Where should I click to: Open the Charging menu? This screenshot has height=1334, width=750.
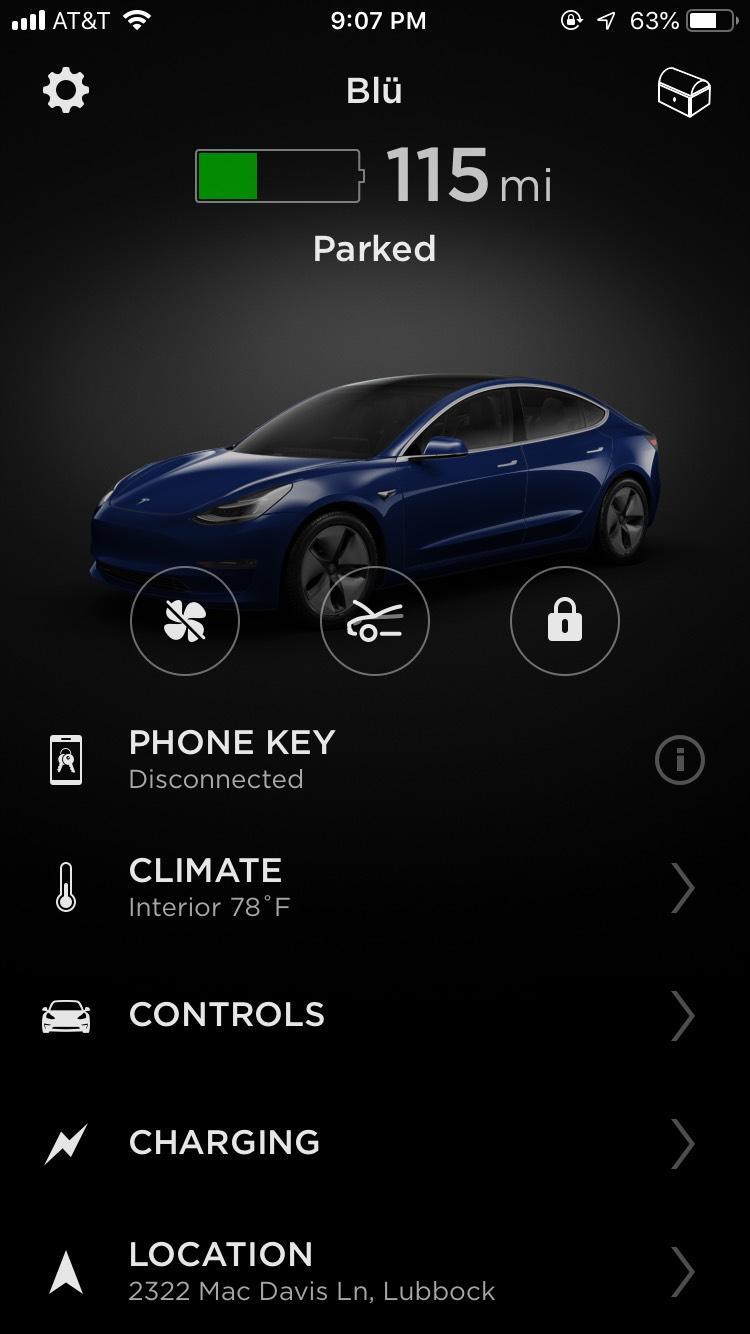pos(375,1143)
